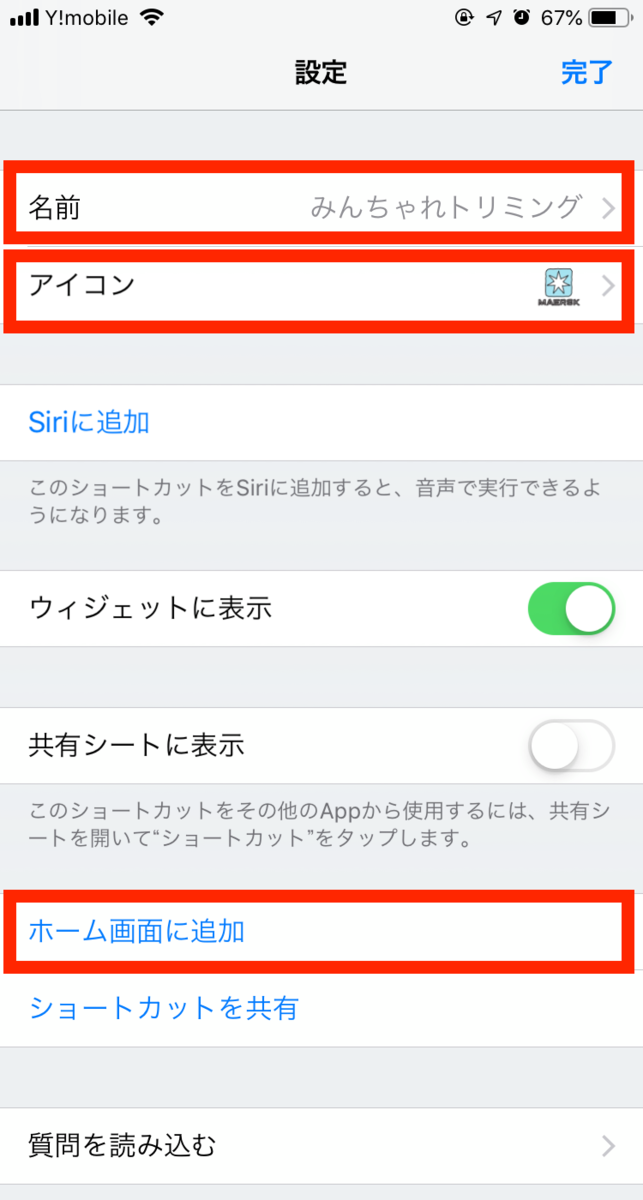643x1200 pixels.
Task: Enable 共有シートに表示 switch
Action: 571,745
